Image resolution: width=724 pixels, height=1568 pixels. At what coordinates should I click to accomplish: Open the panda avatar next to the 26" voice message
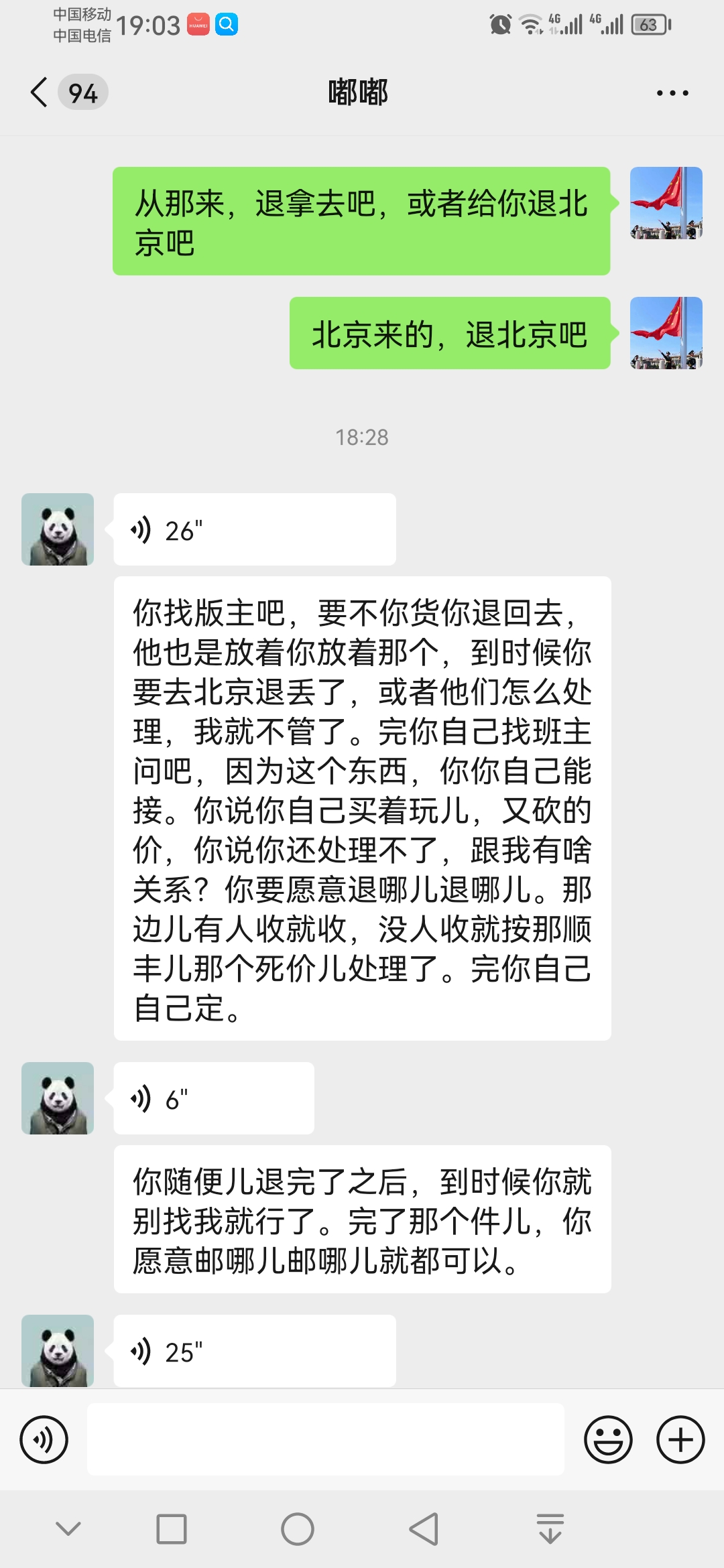(58, 529)
